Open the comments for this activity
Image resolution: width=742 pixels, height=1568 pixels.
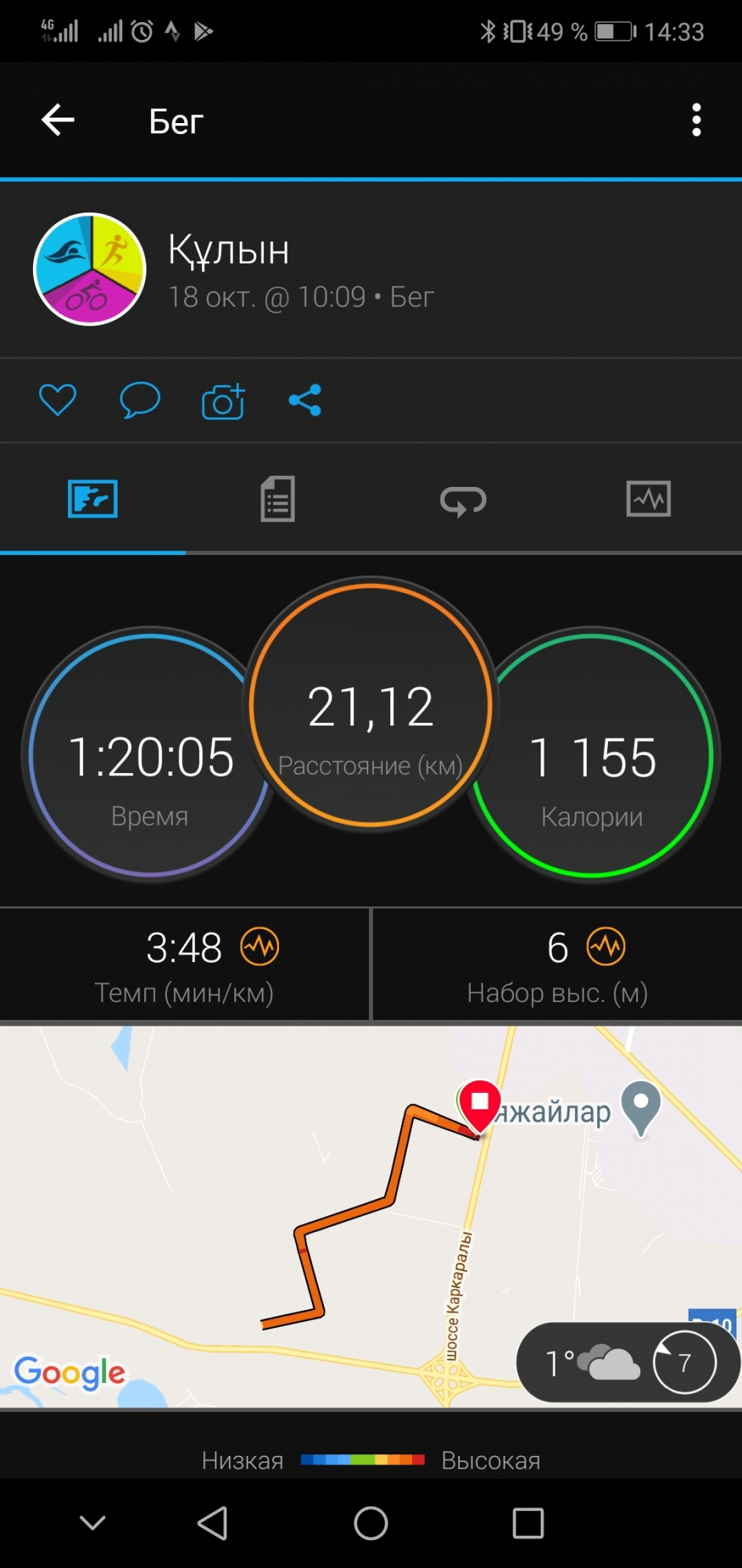coord(139,401)
